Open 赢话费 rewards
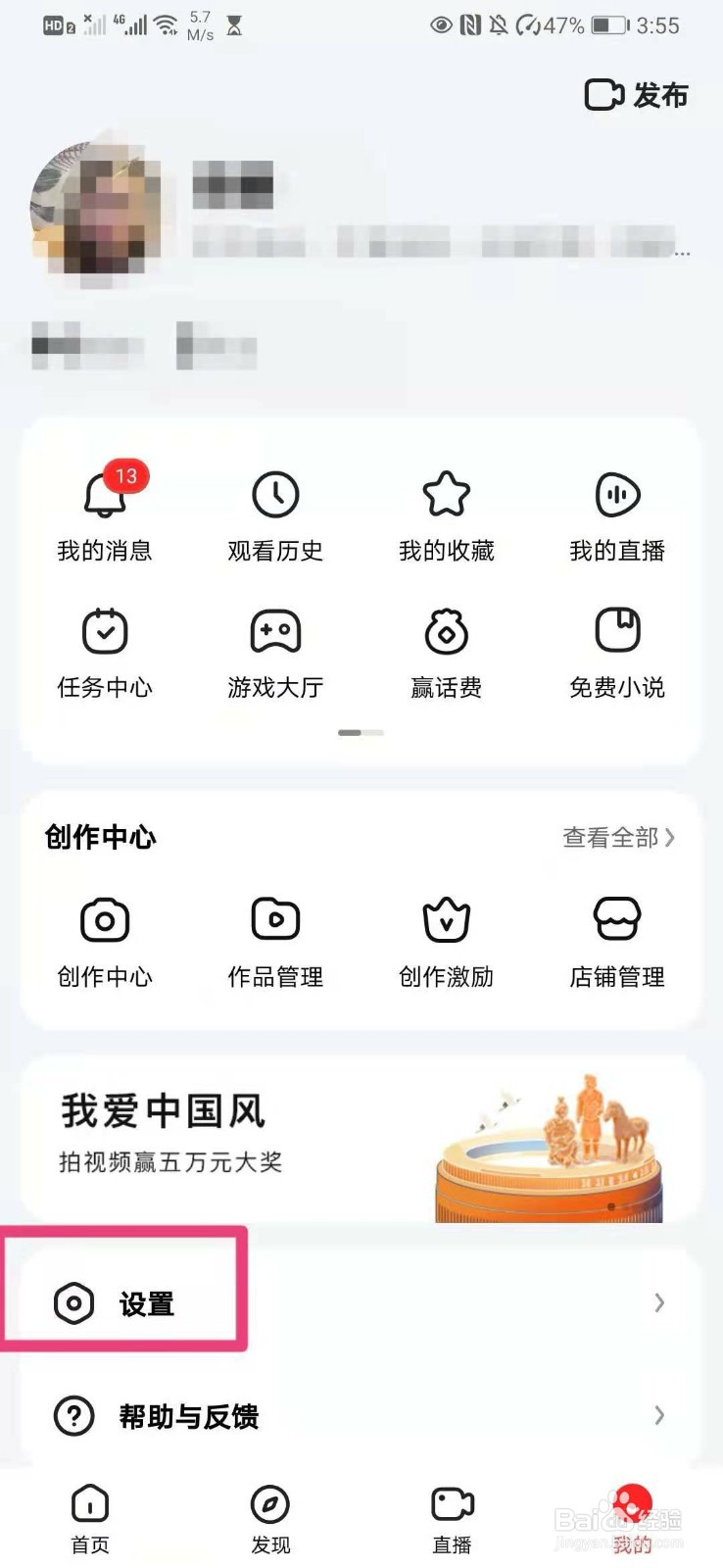The image size is (723, 1568). 447,650
